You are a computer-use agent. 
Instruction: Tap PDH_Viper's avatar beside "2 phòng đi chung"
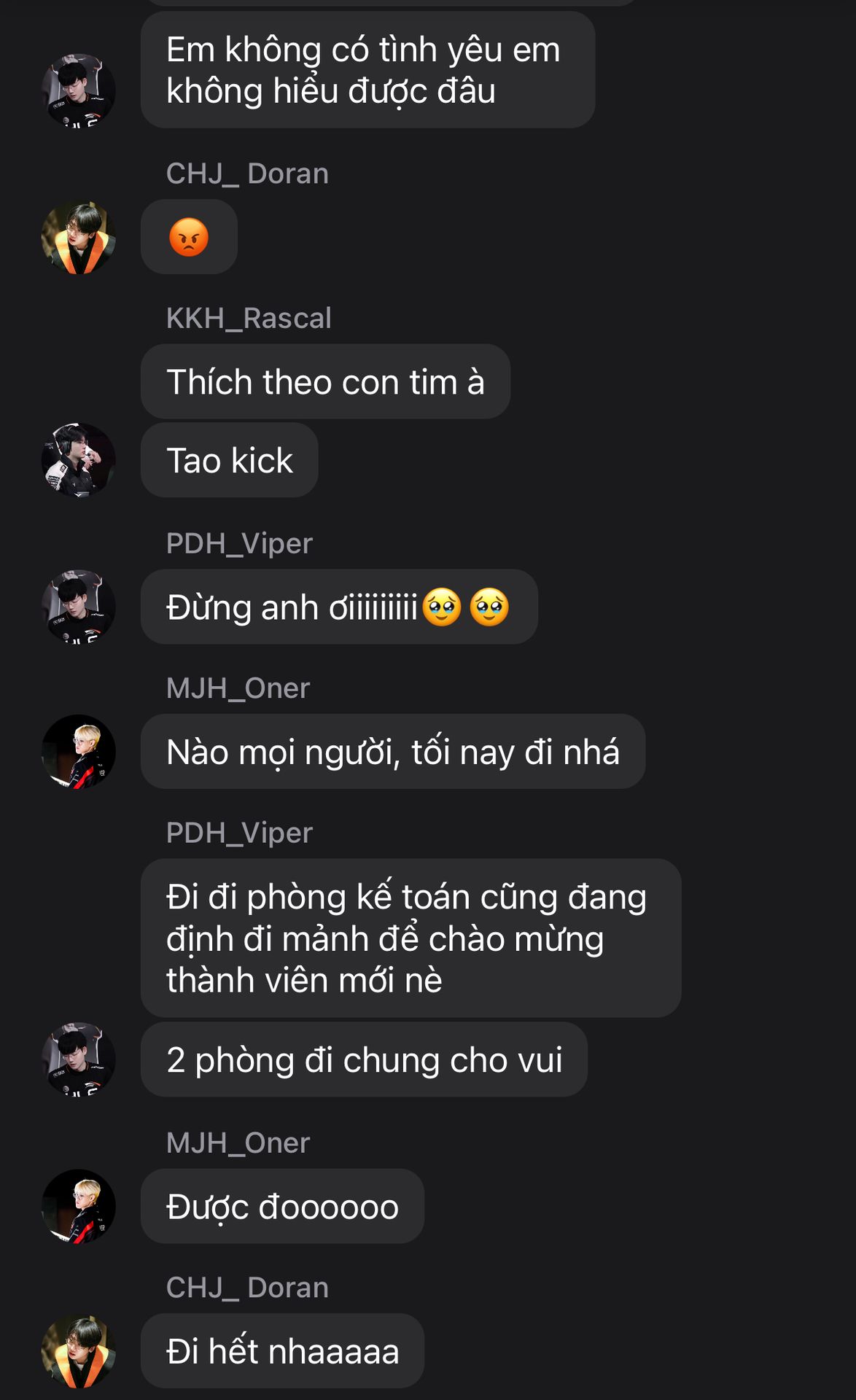pyautogui.click(x=79, y=1059)
